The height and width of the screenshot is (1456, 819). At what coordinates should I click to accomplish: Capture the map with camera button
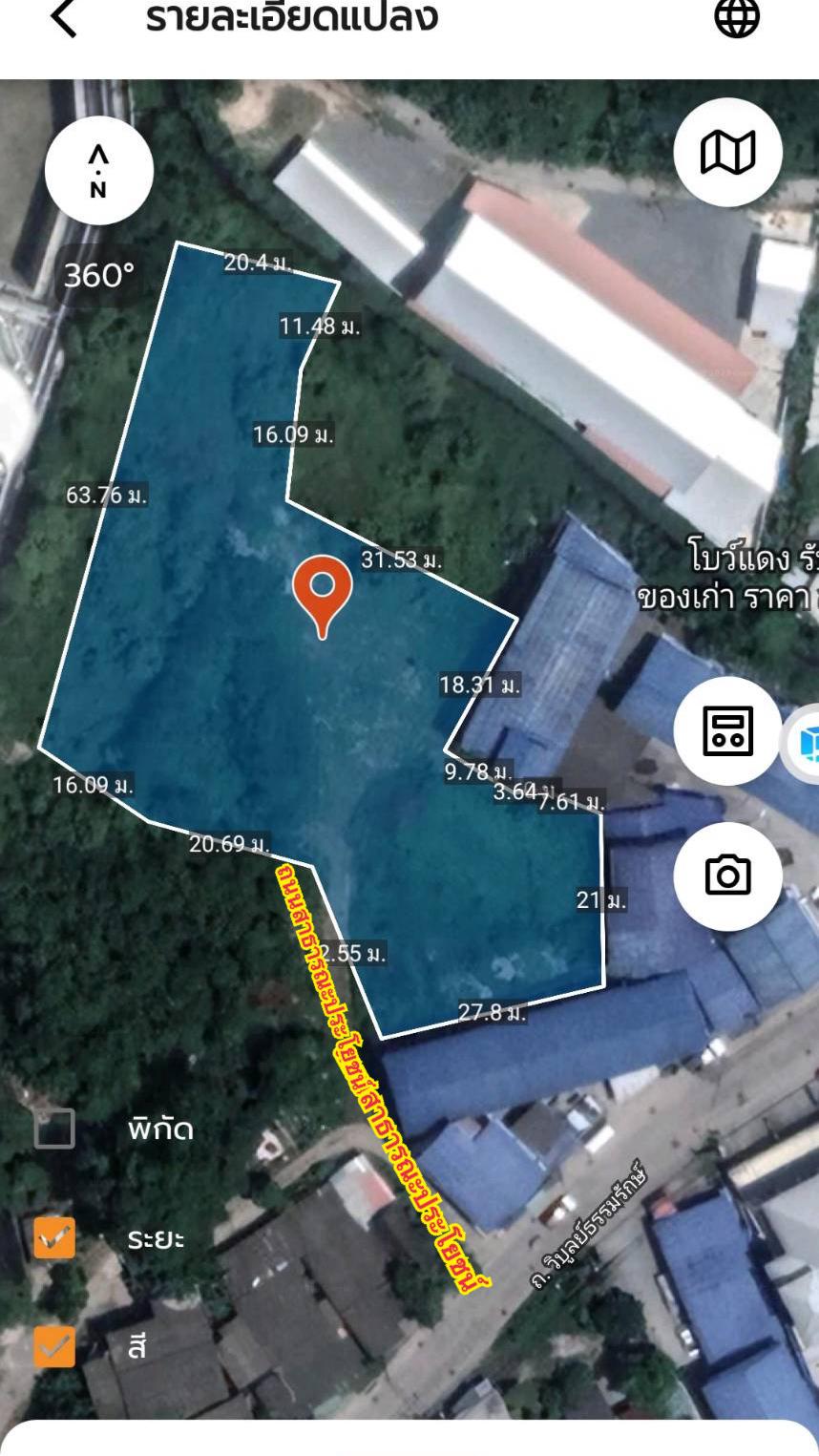(x=728, y=876)
